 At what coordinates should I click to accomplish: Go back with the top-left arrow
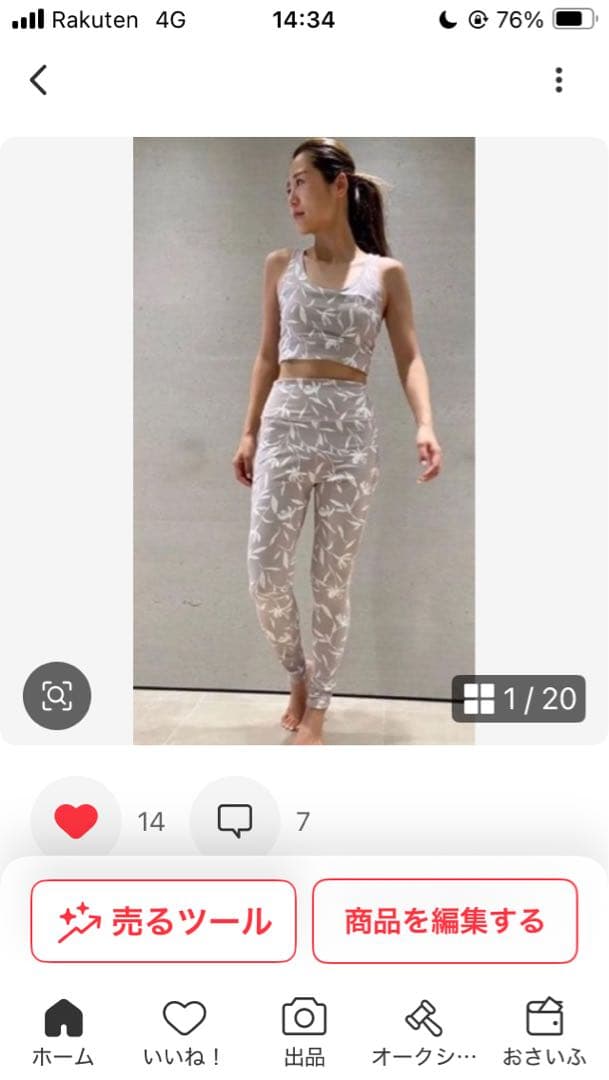38,80
